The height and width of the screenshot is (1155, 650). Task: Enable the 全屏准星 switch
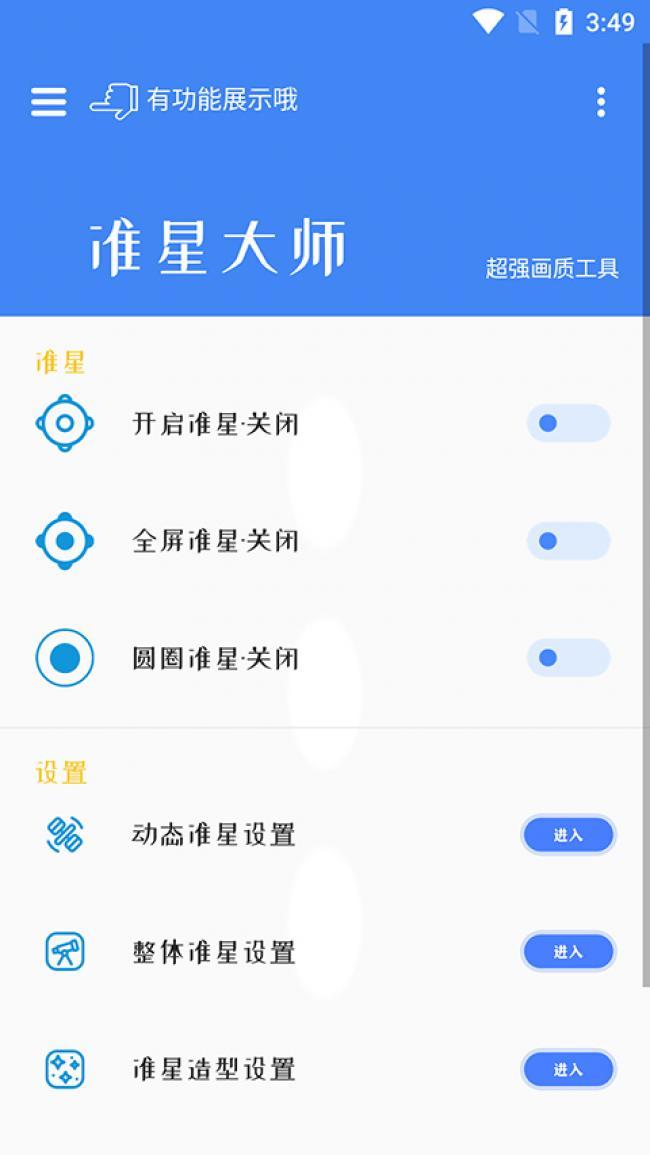point(568,541)
